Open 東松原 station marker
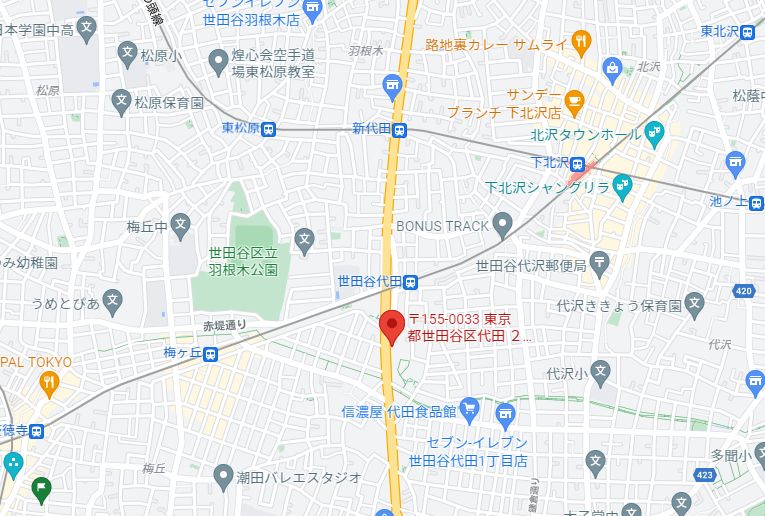This screenshot has width=765, height=516. (269, 128)
